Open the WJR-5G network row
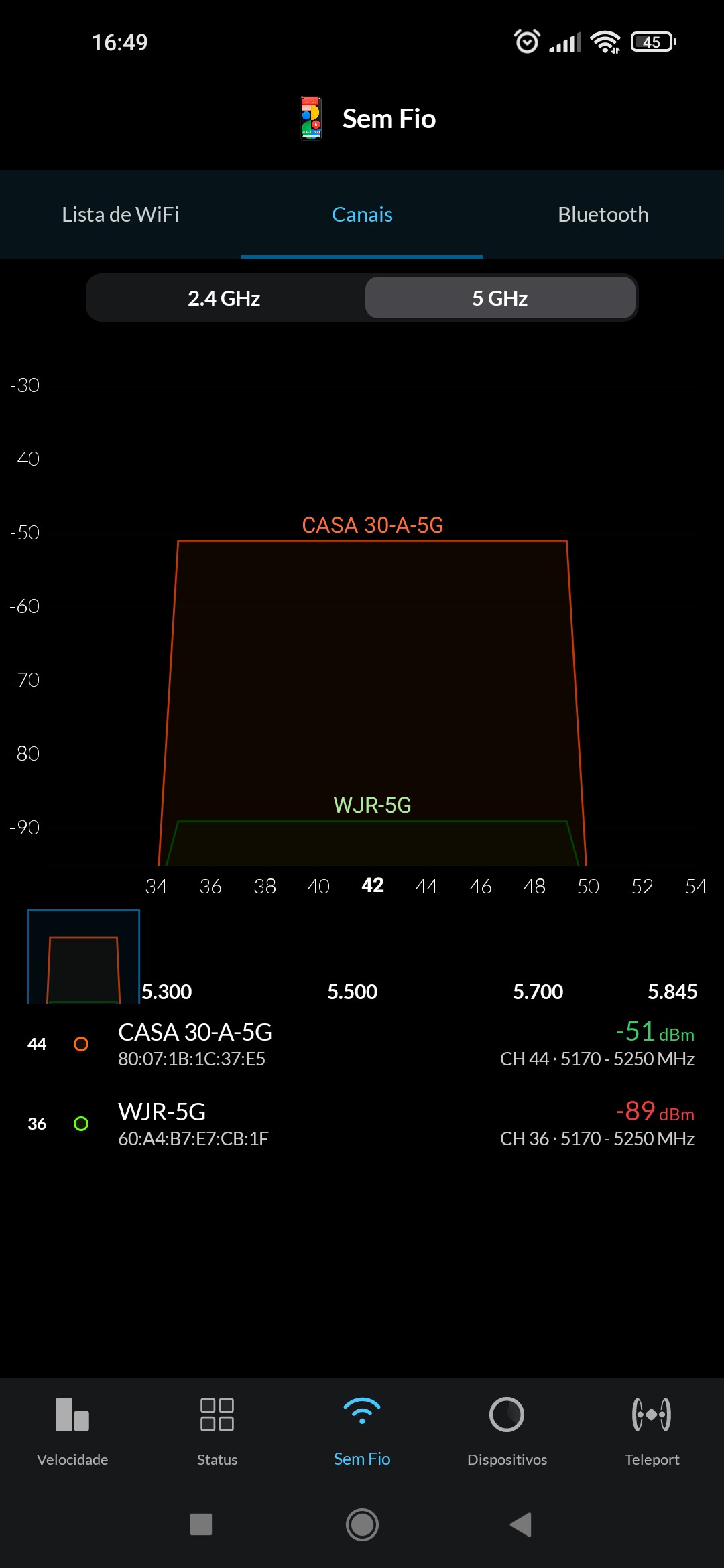 (x=362, y=1124)
